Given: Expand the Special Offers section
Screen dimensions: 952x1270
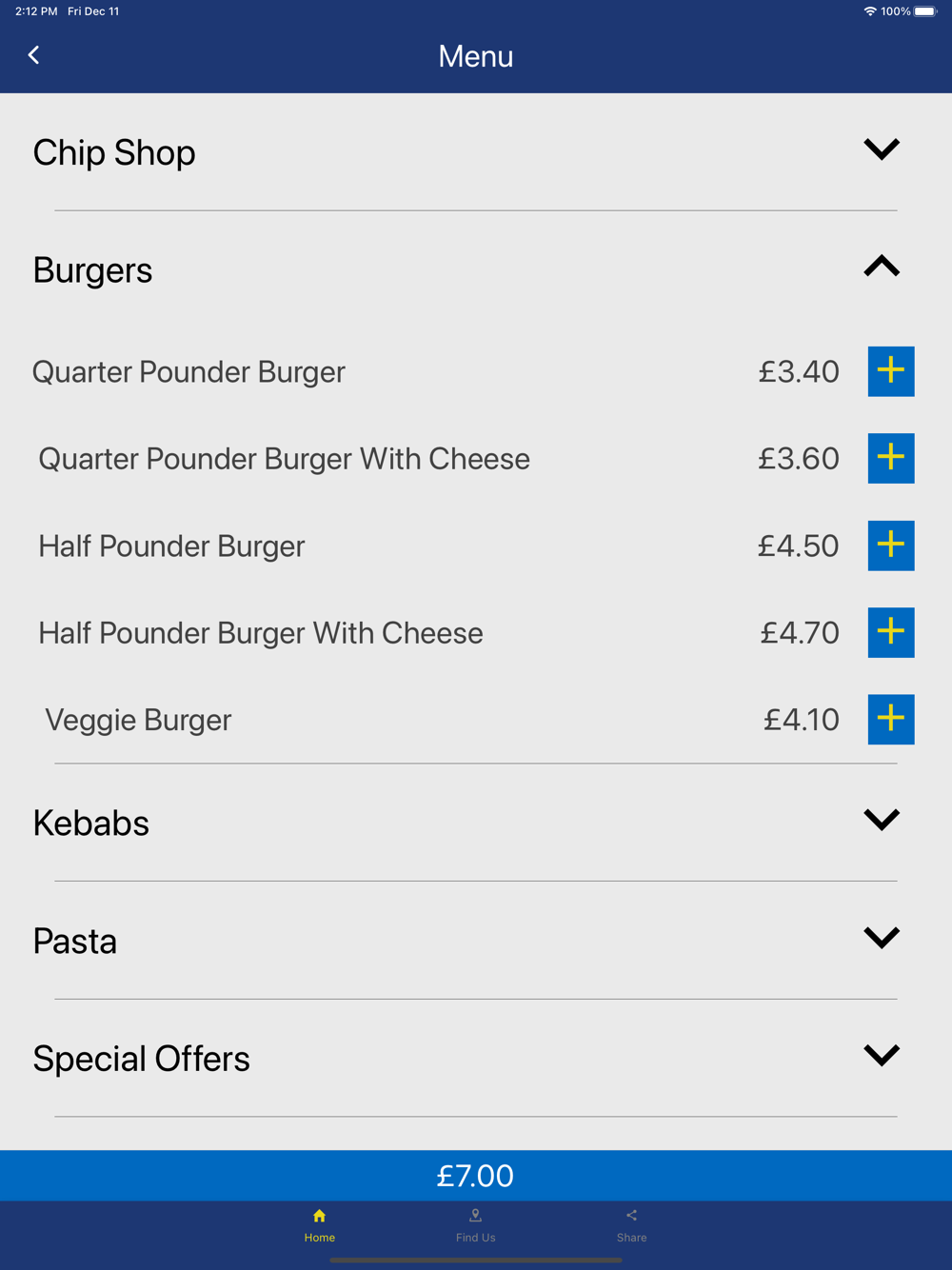Looking at the screenshot, I should click(881, 1056).
